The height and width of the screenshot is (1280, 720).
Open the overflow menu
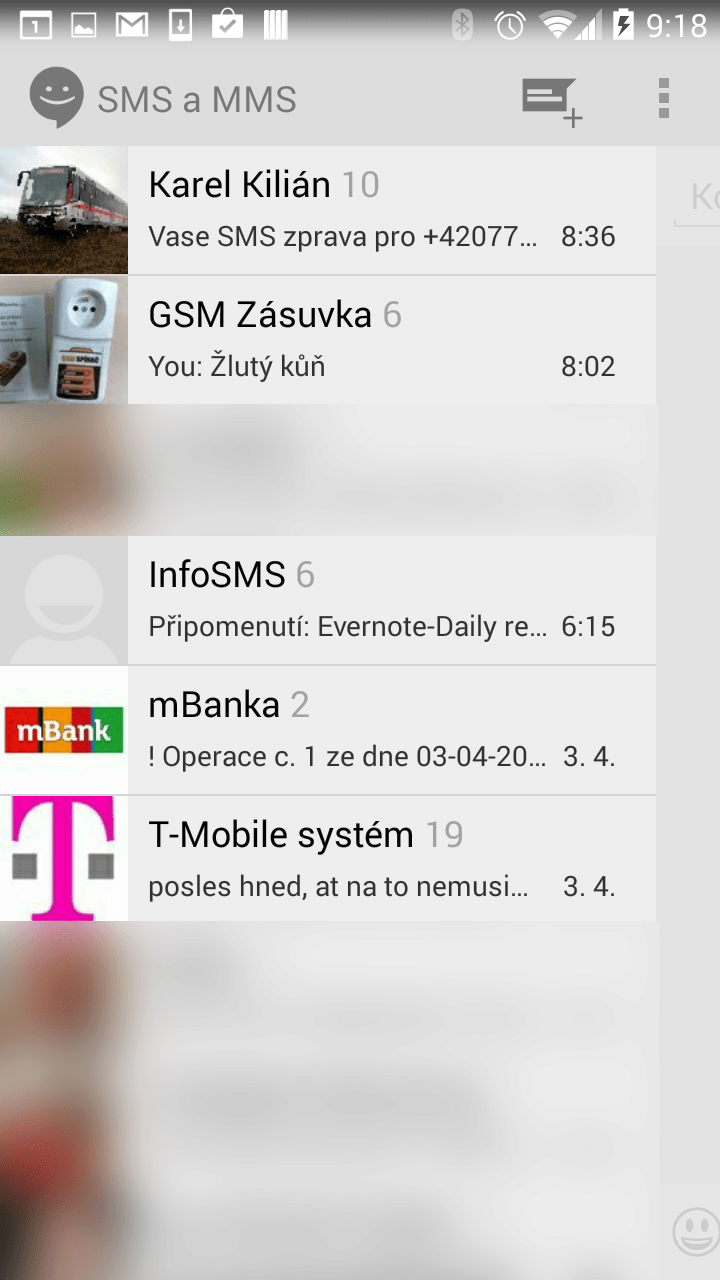pyautogui.click(x=663, y=100)
